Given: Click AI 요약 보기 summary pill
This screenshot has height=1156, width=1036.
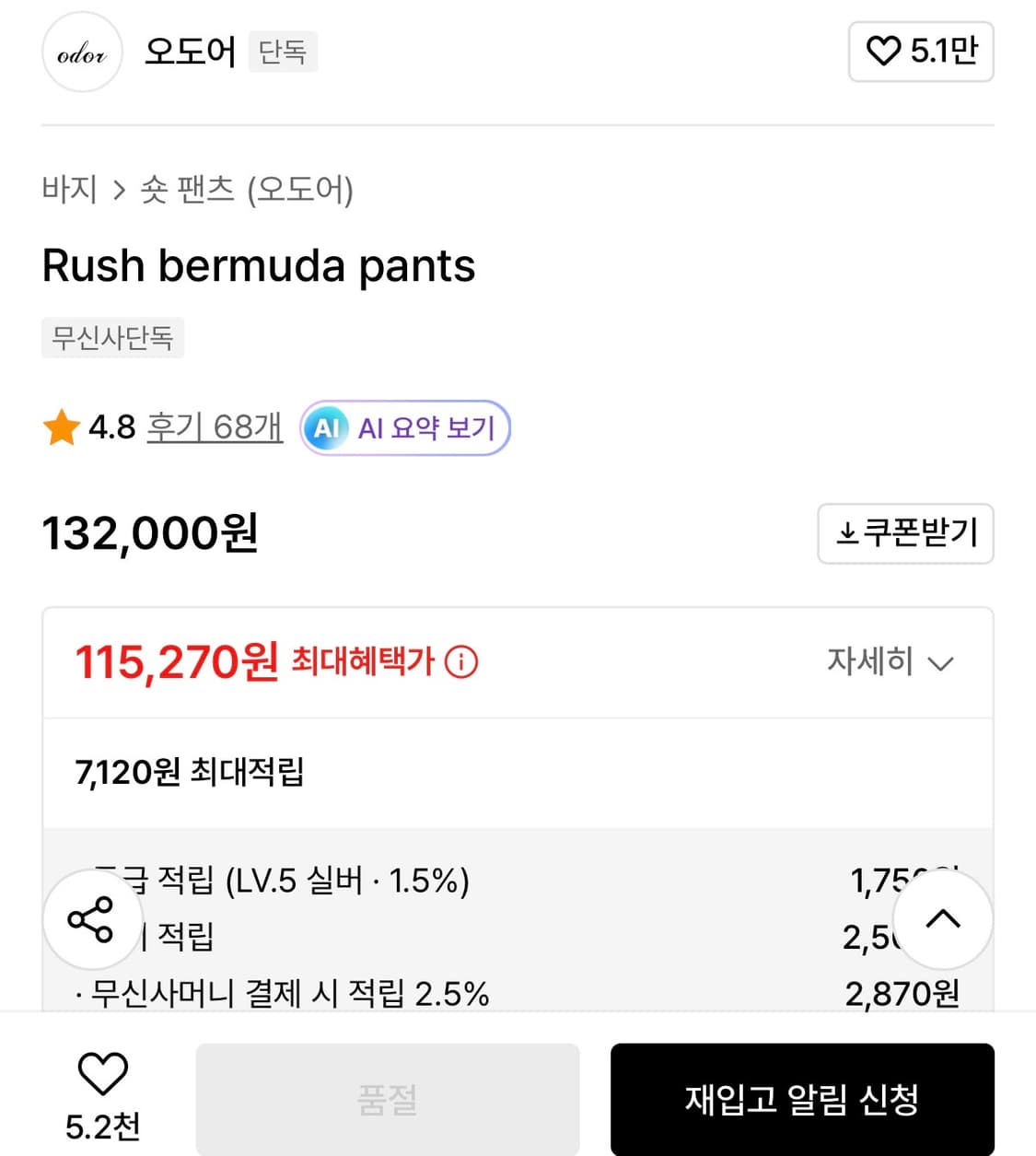Looking at the screenshot, I should 403,427.
